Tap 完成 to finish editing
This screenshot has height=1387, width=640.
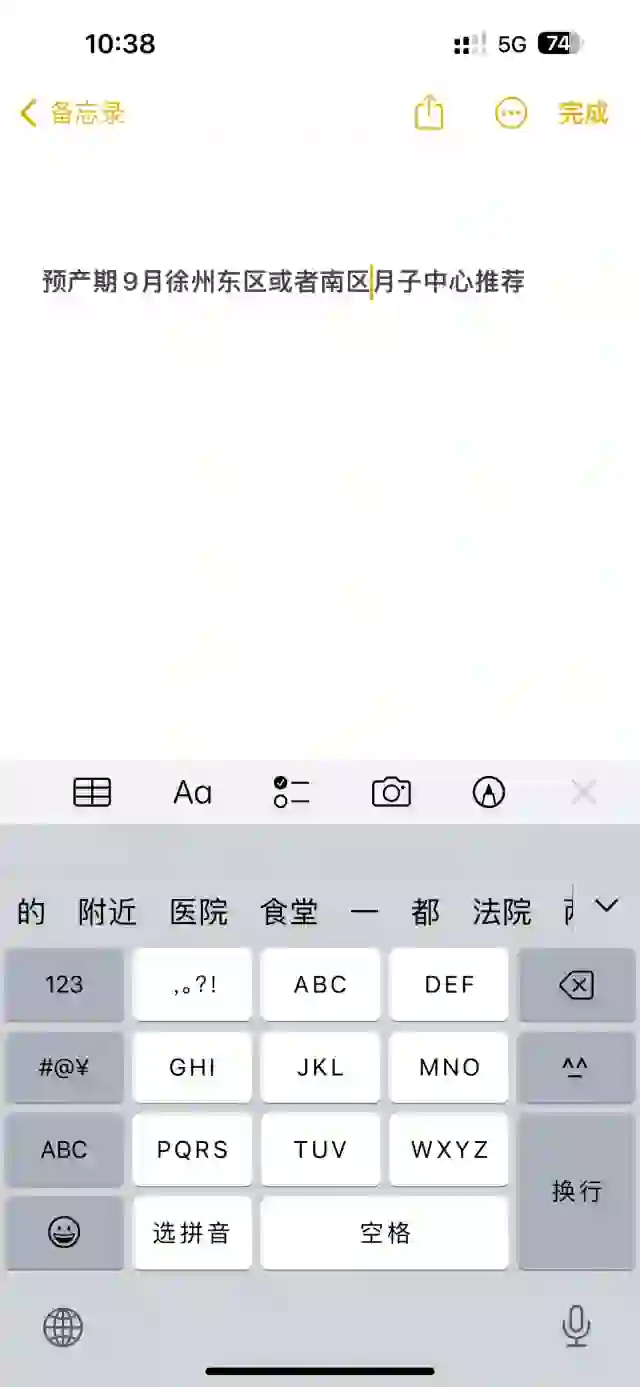tap(582, 113)
